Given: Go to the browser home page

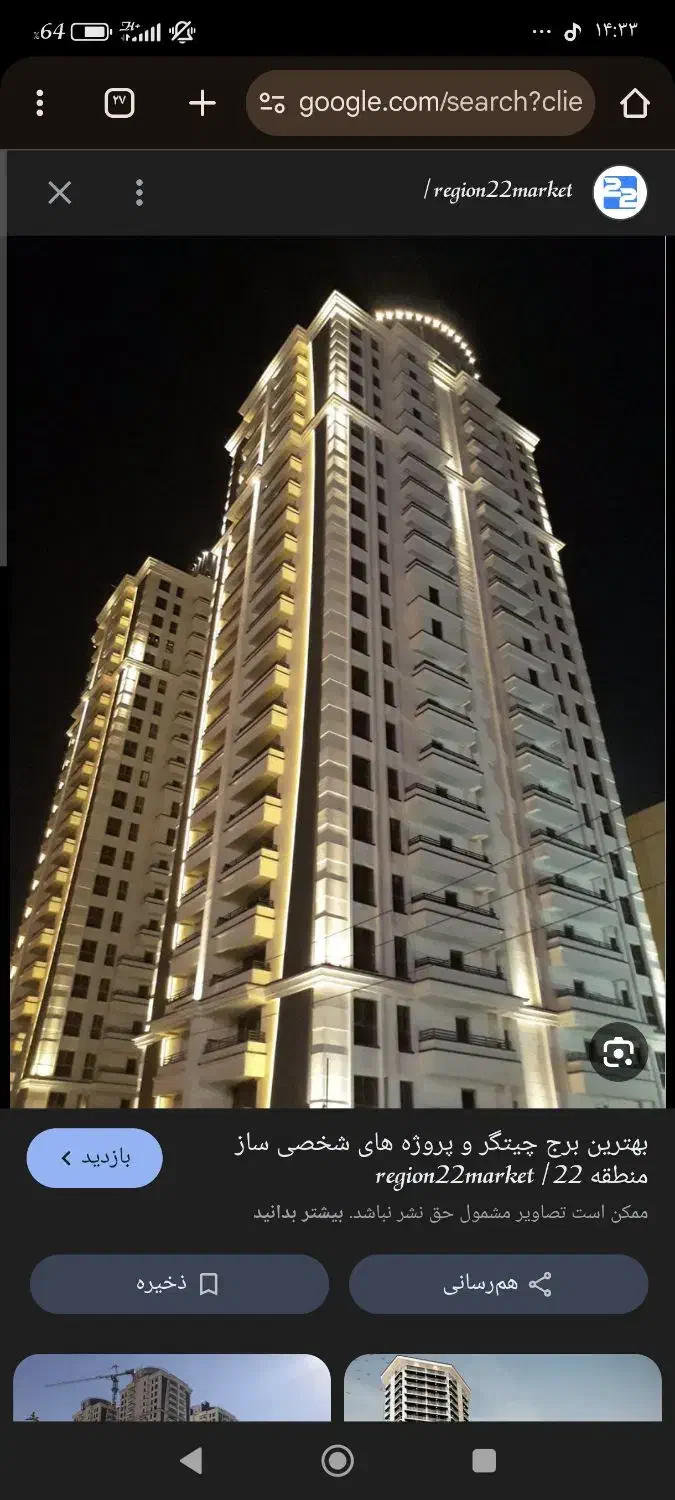Looking at the screenshot, I should (x=635, y=103).
